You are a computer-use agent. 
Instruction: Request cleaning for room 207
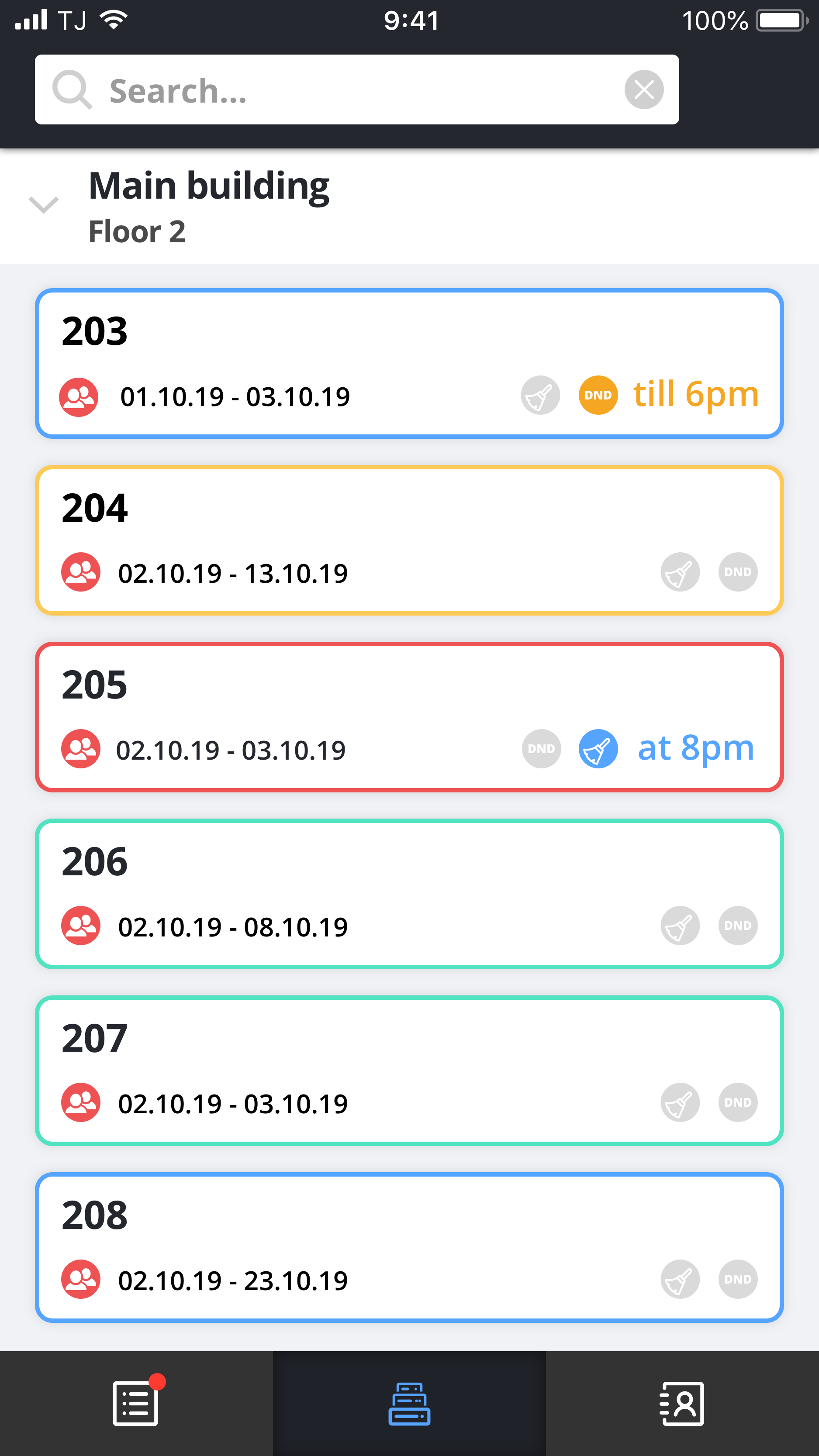[680, 1103]
